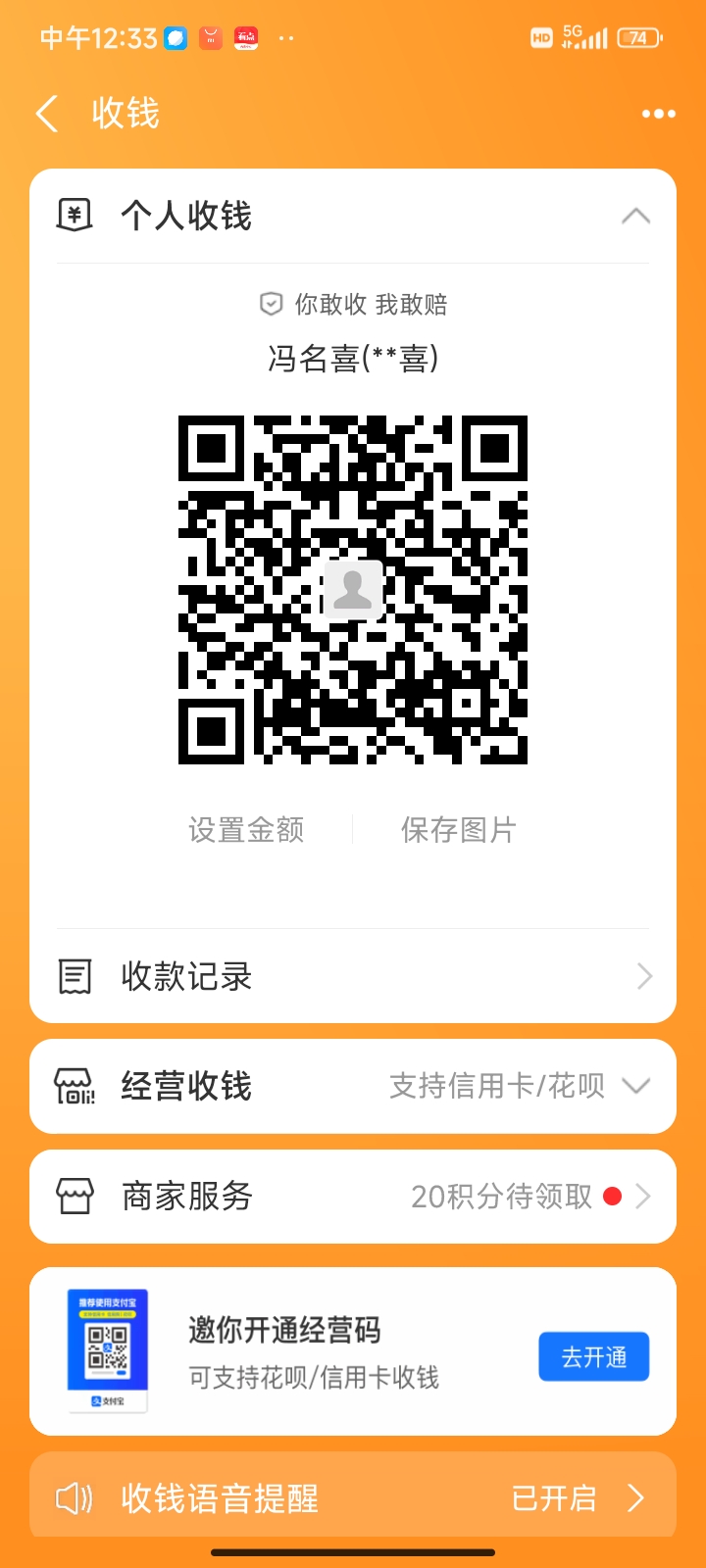Collapse the 个人收钱 section

[x=635, y=217]
